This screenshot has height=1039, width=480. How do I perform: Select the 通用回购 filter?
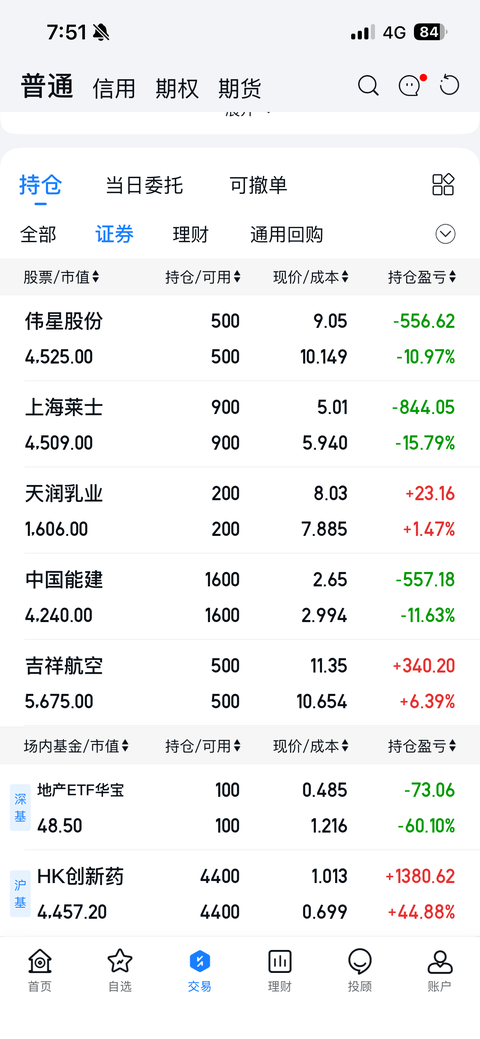click(x=286, y=234)
